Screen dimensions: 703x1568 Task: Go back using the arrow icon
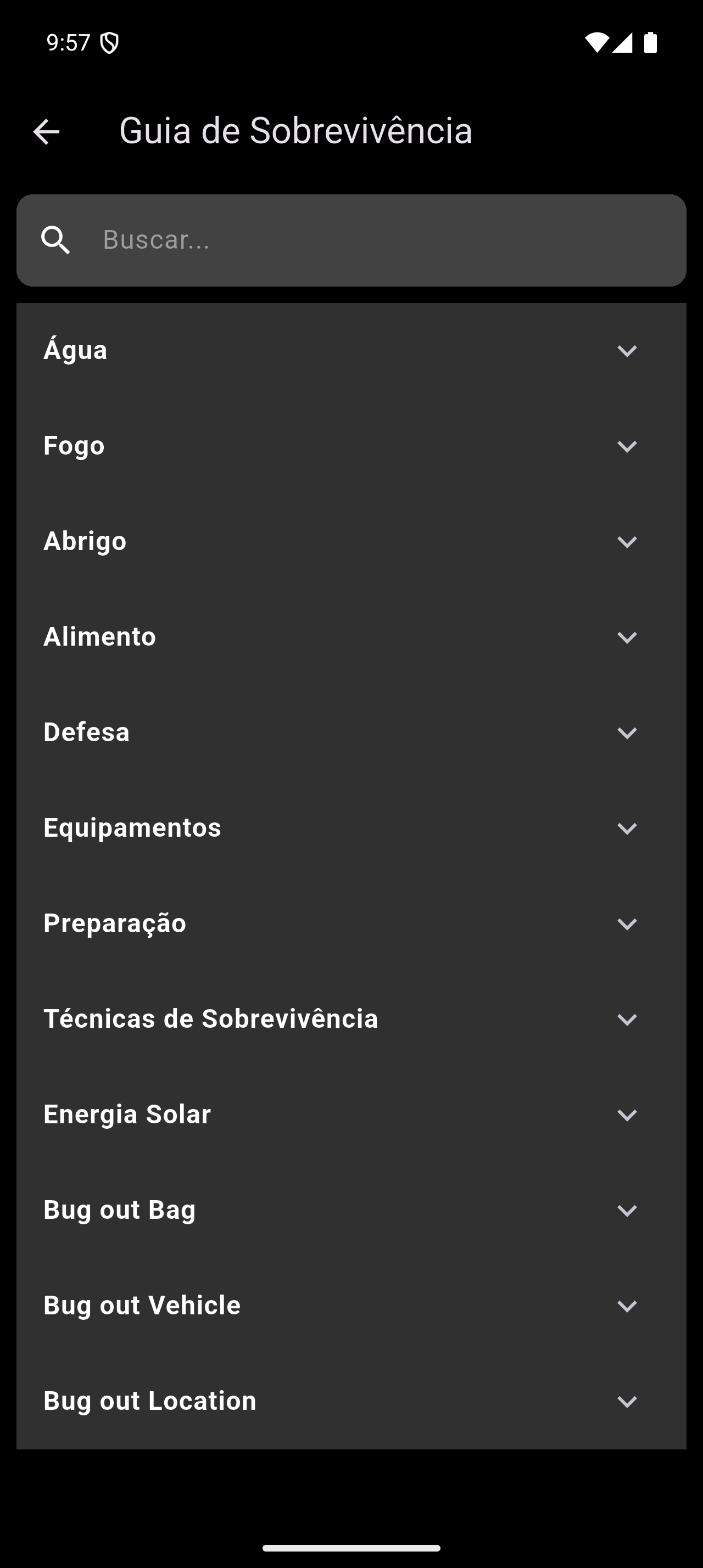pos(46,131)
